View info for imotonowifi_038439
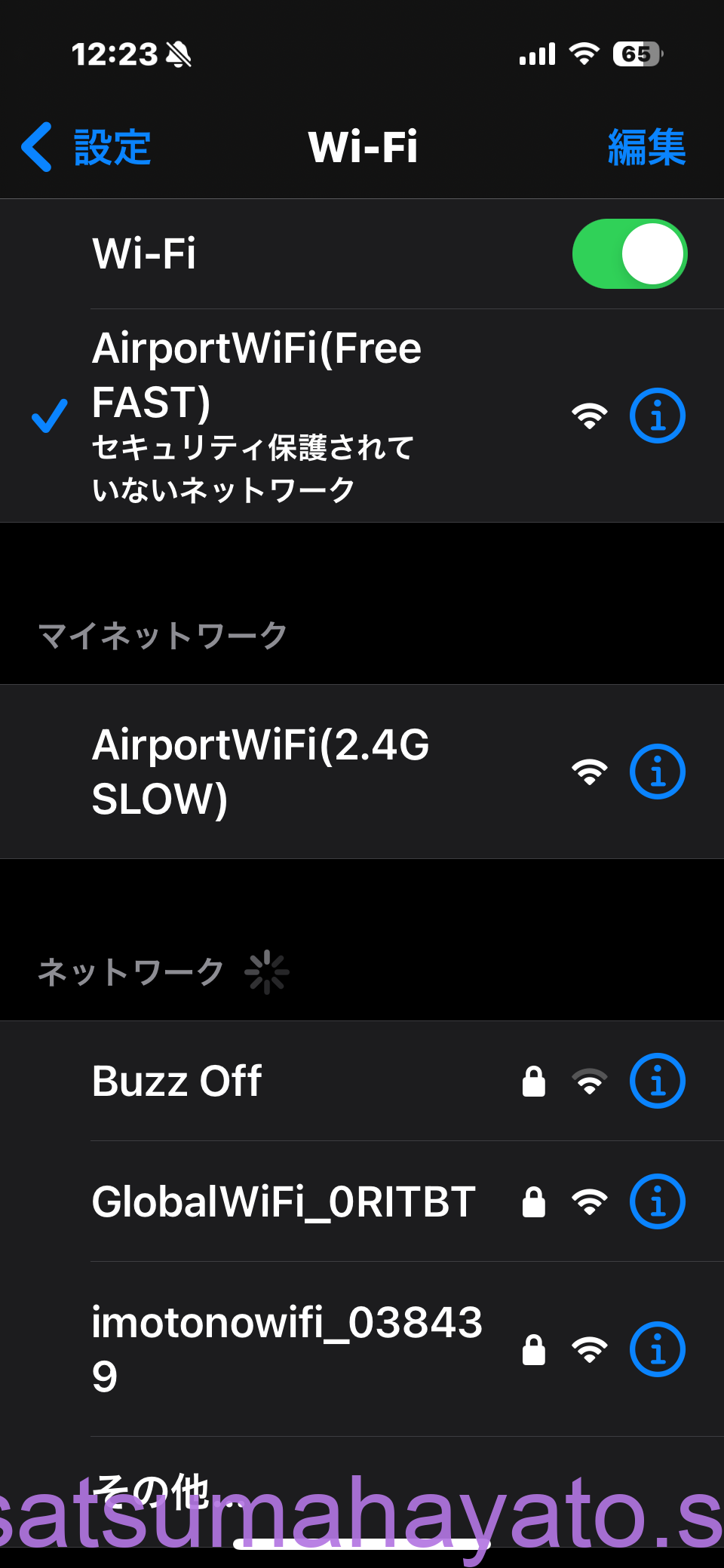 (x=657, y=1349)
